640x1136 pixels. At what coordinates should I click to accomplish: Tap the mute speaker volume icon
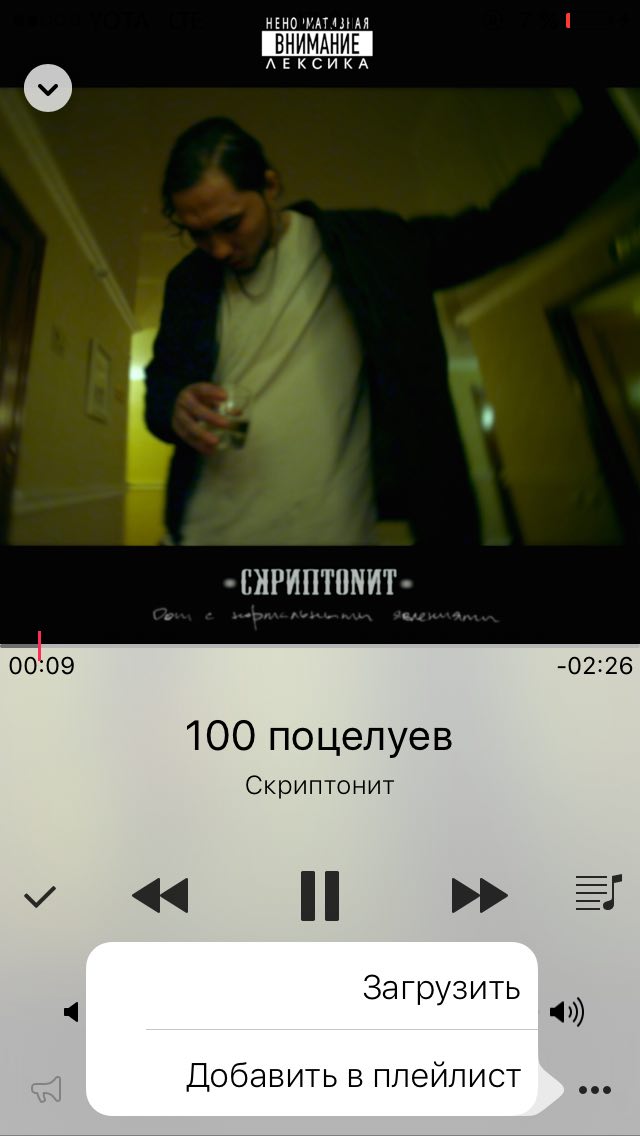[71, 1013]
